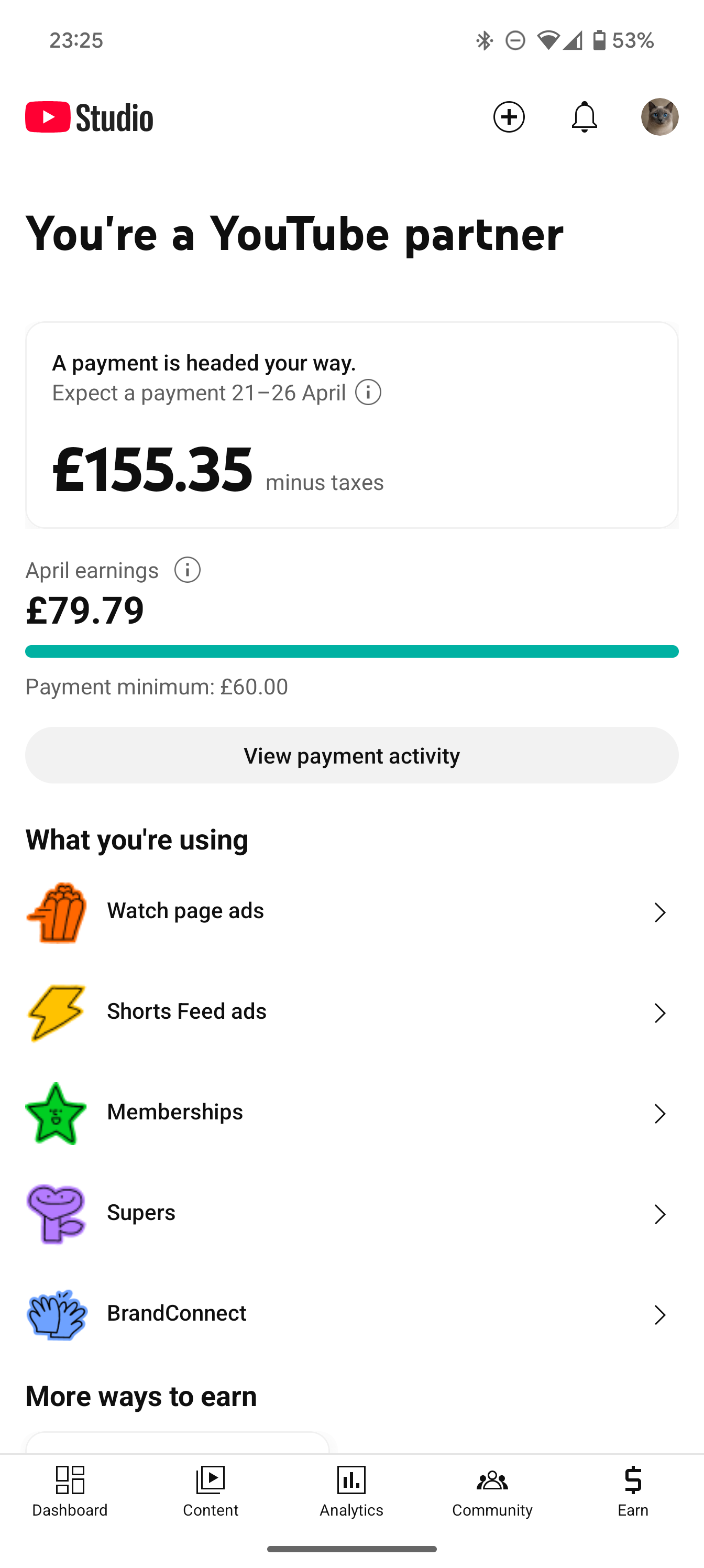Open Supers

(x=351, y=1214)
